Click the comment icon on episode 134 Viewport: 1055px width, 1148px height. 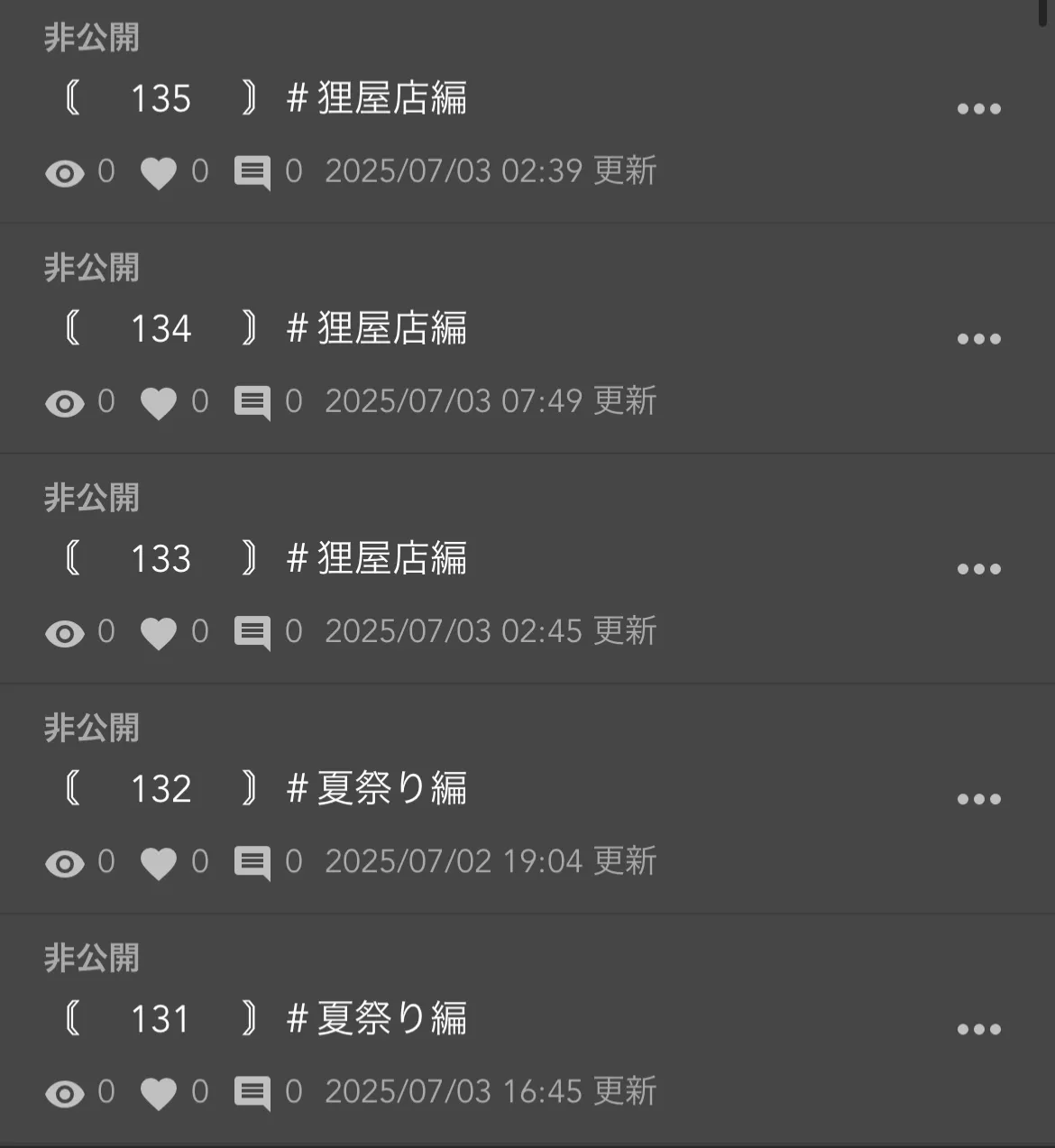pyautogui.click(x=253, y=403)
